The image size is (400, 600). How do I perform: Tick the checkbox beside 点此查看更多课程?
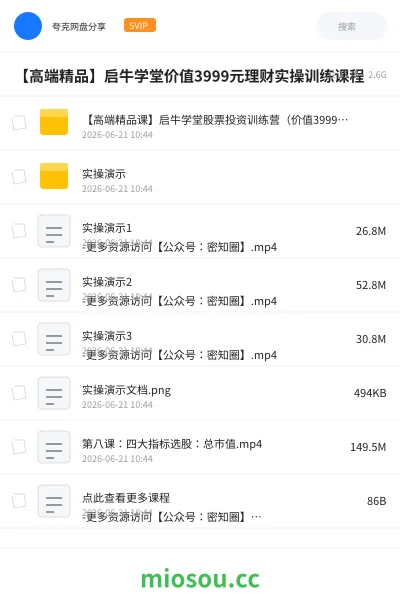[19, 501]
